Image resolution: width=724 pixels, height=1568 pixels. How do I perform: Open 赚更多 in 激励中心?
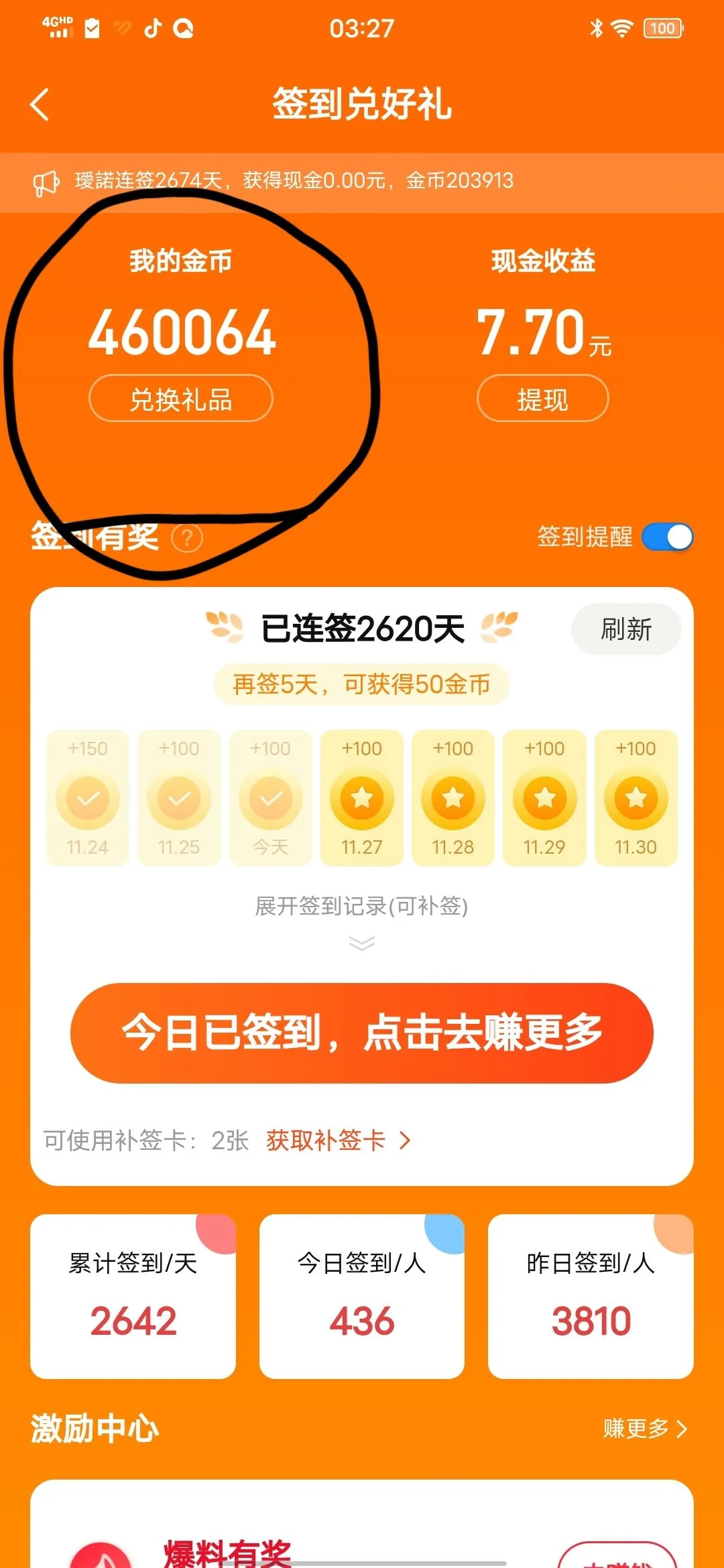(644, 1429)
